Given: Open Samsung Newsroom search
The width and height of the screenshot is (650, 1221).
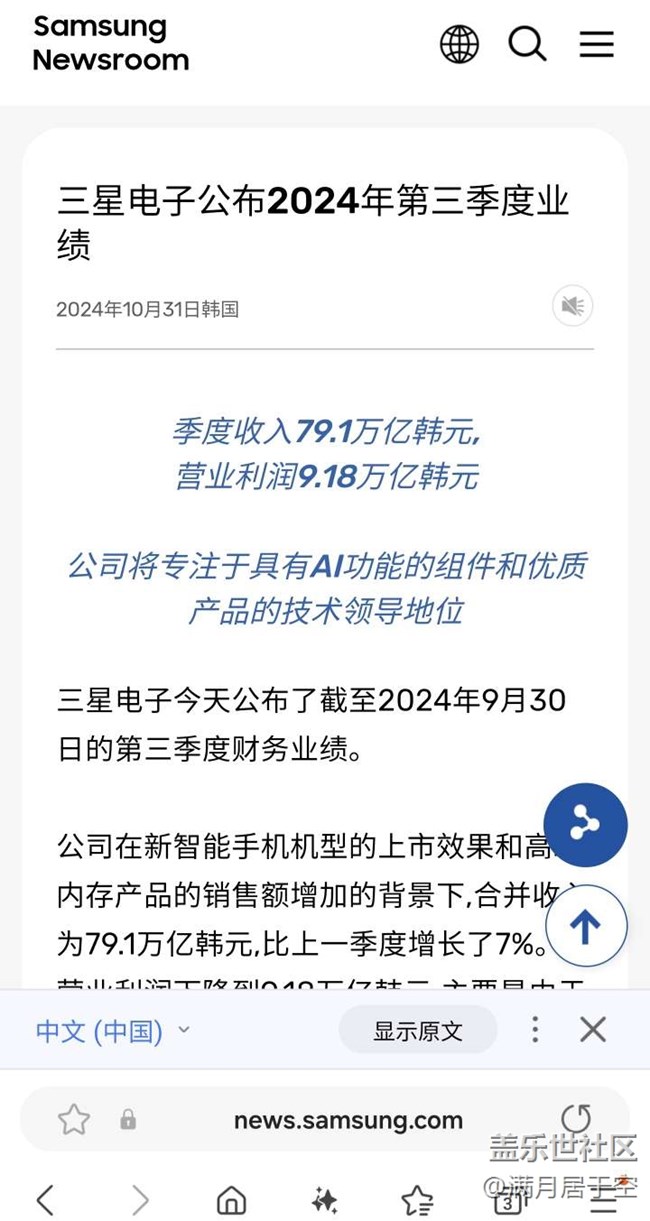Looking at the screenshot, I should pyautogui.click(x=527, y=44).
